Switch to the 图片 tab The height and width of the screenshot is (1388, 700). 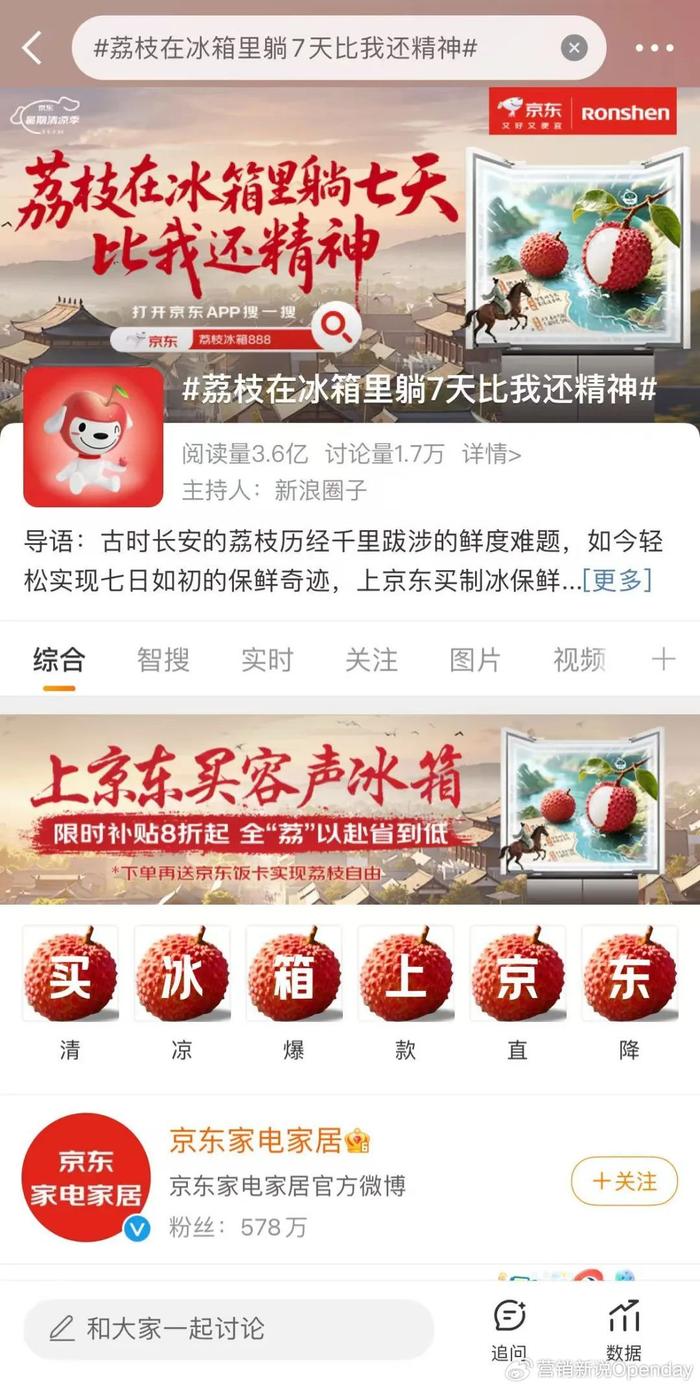coord(475,660)
